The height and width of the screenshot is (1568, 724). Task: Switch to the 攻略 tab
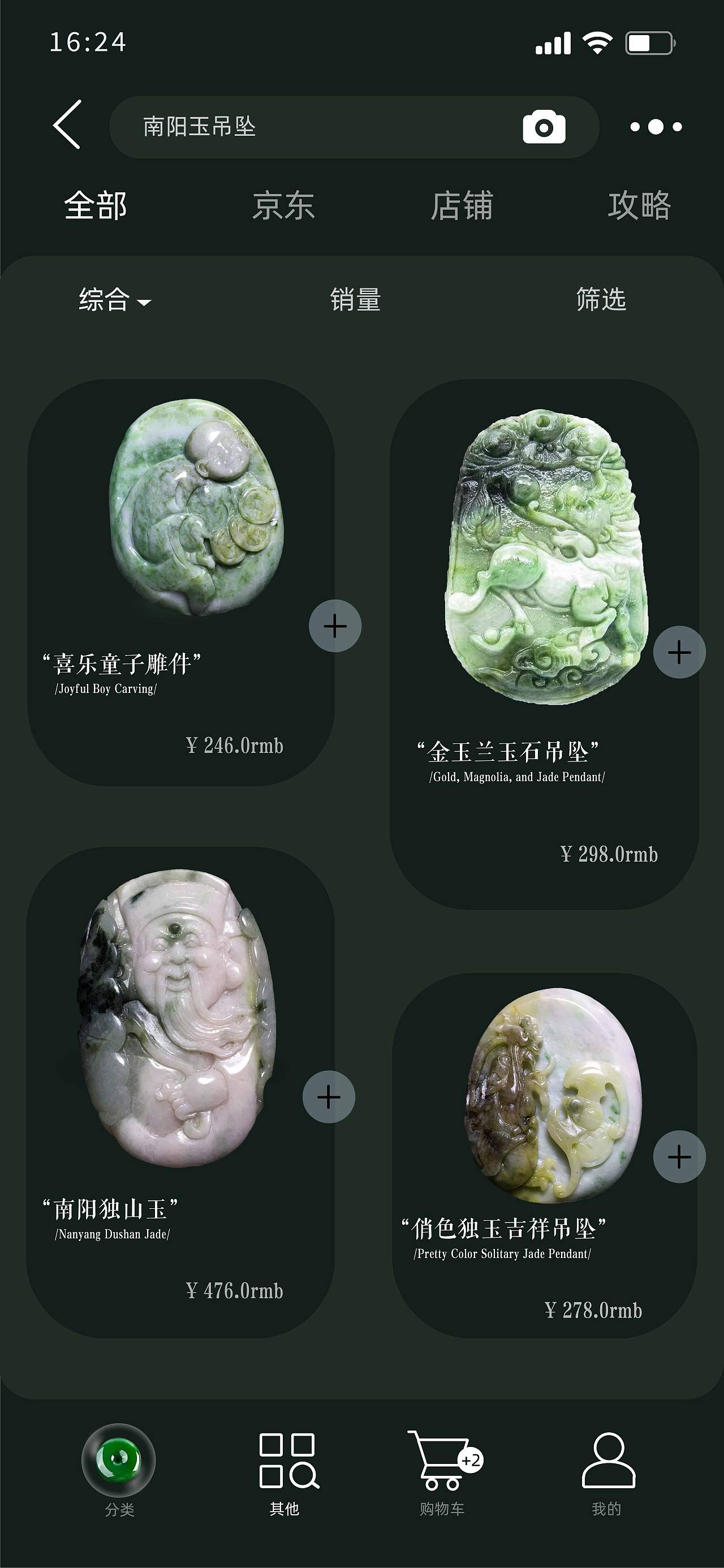tap(639, 206)
